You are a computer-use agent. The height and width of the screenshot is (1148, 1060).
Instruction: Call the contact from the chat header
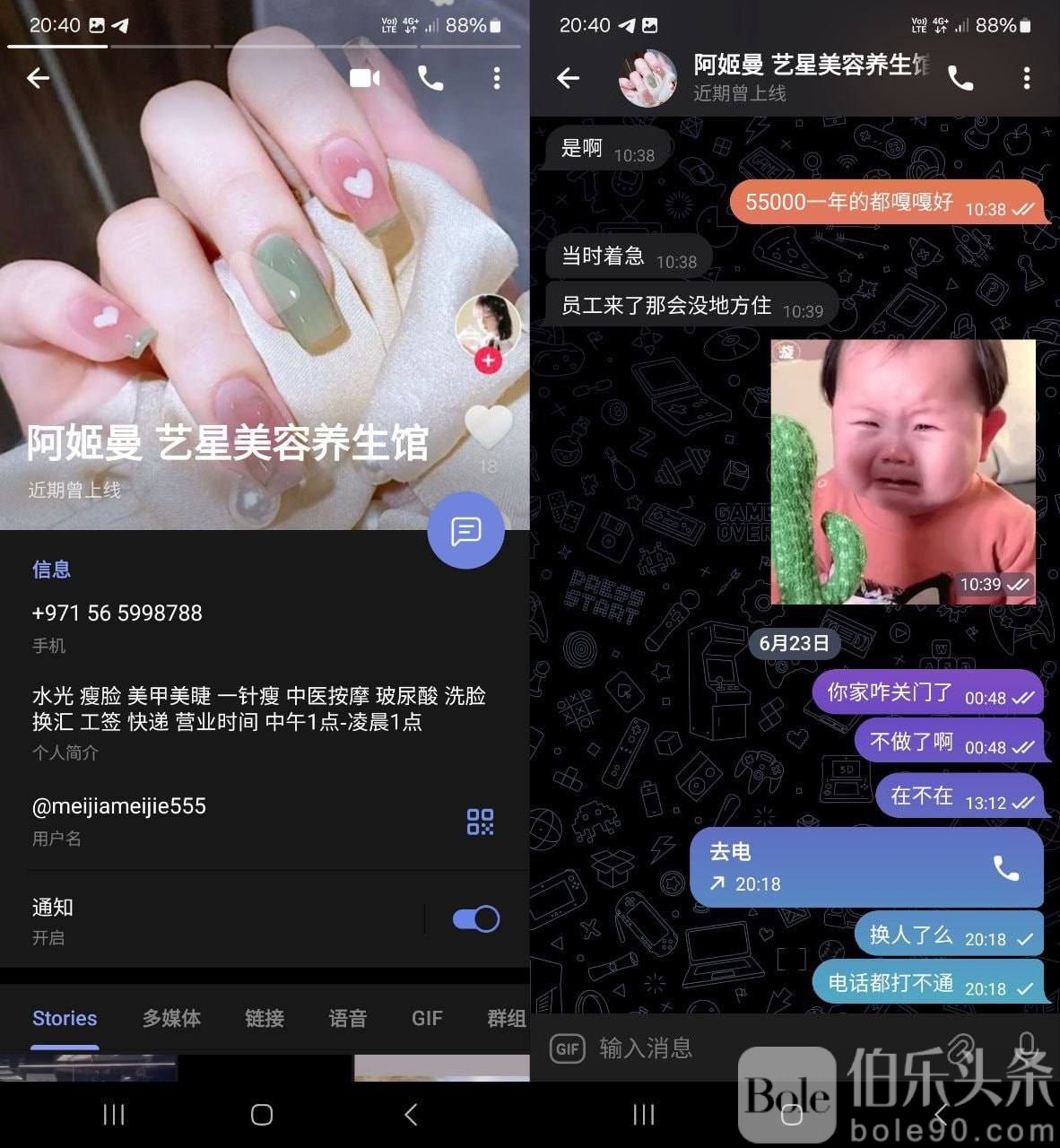[960, 79]
